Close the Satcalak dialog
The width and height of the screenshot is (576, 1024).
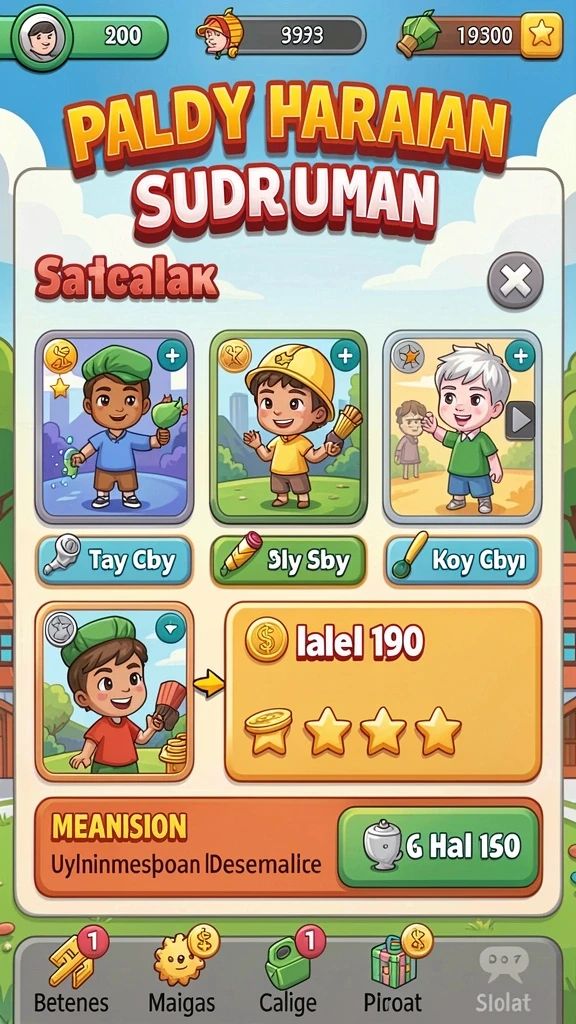click(515, 281)
